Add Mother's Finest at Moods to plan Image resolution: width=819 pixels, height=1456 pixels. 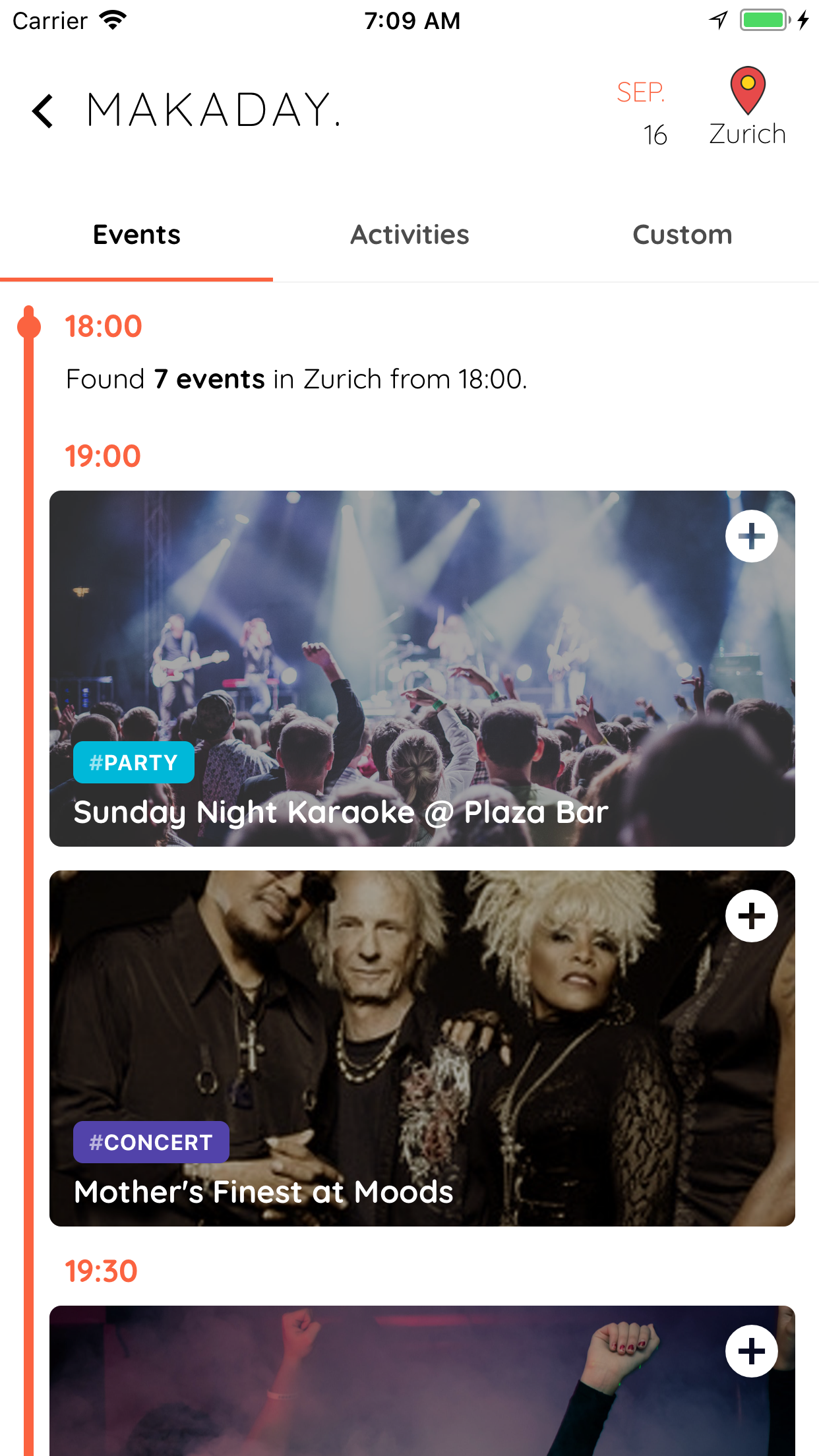click(751, 917)
